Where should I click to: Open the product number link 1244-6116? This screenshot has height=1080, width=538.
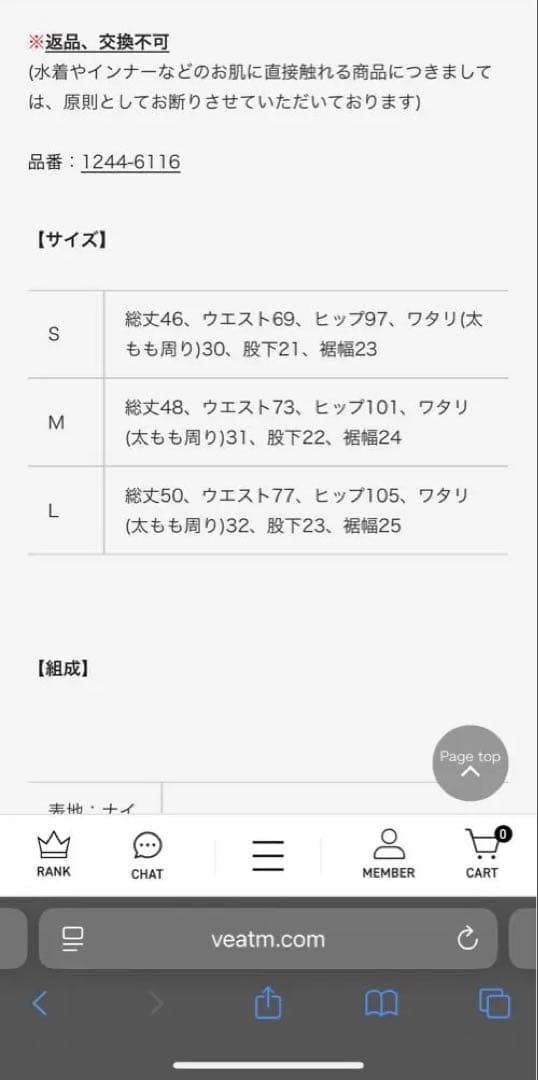point(131,163)
